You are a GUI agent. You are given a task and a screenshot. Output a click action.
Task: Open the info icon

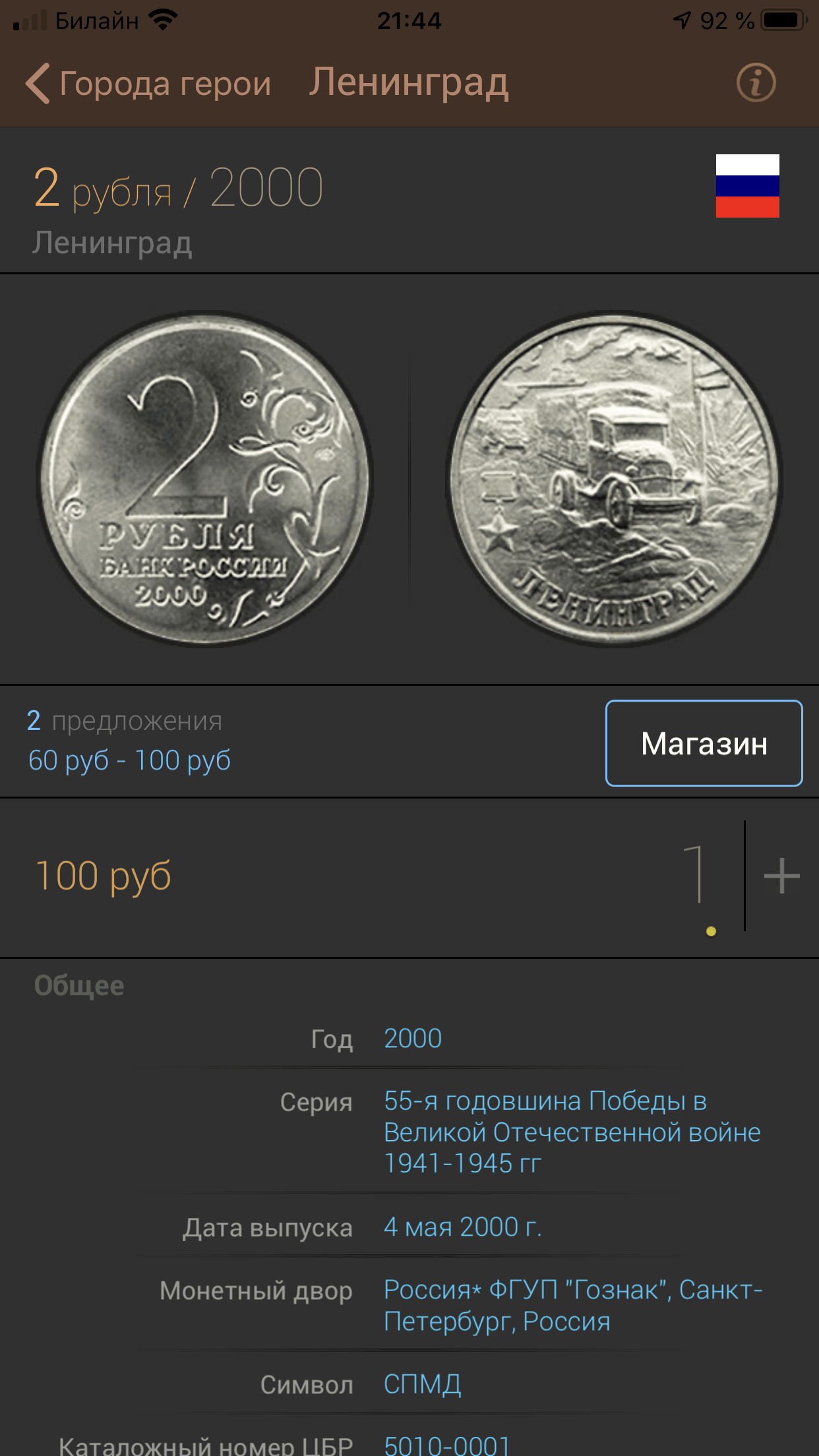(756, 83)
